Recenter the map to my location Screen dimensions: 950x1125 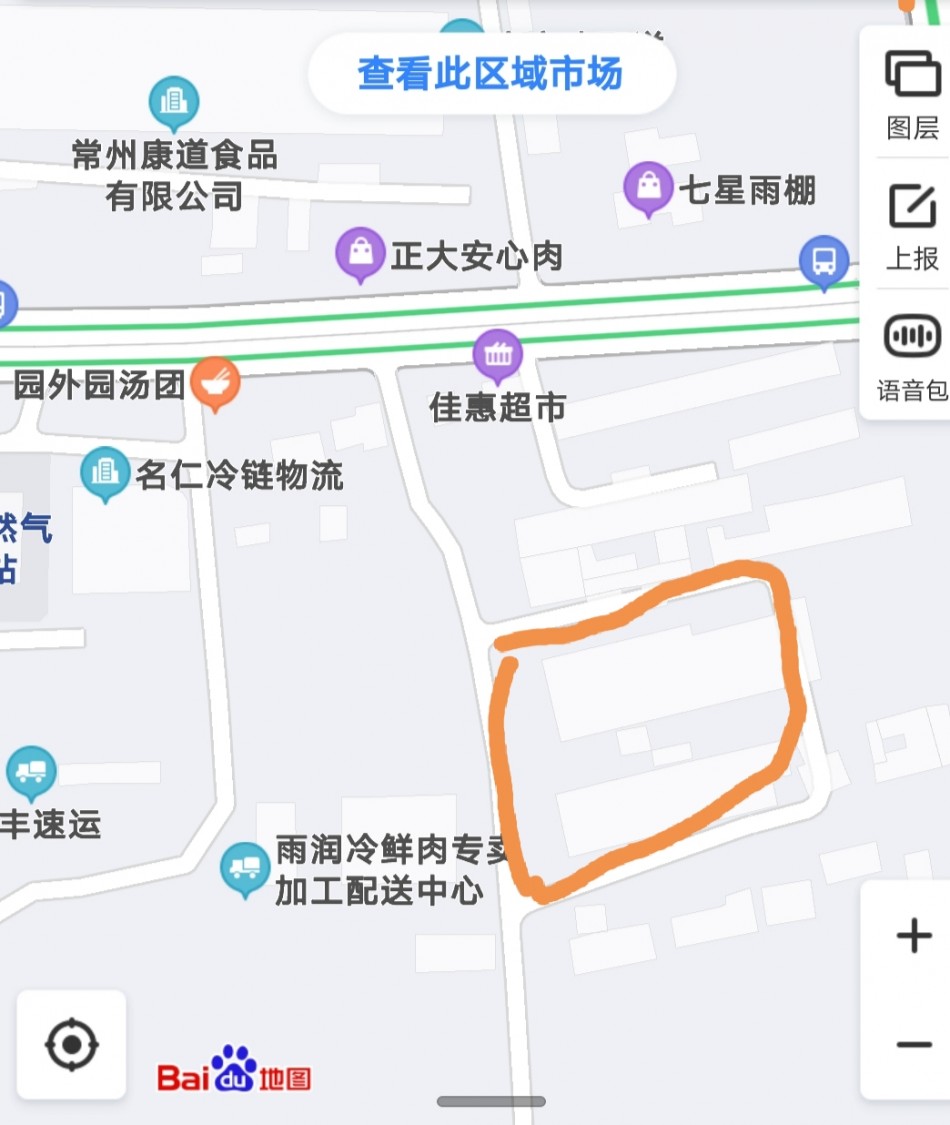click(x=71, y=1045)
